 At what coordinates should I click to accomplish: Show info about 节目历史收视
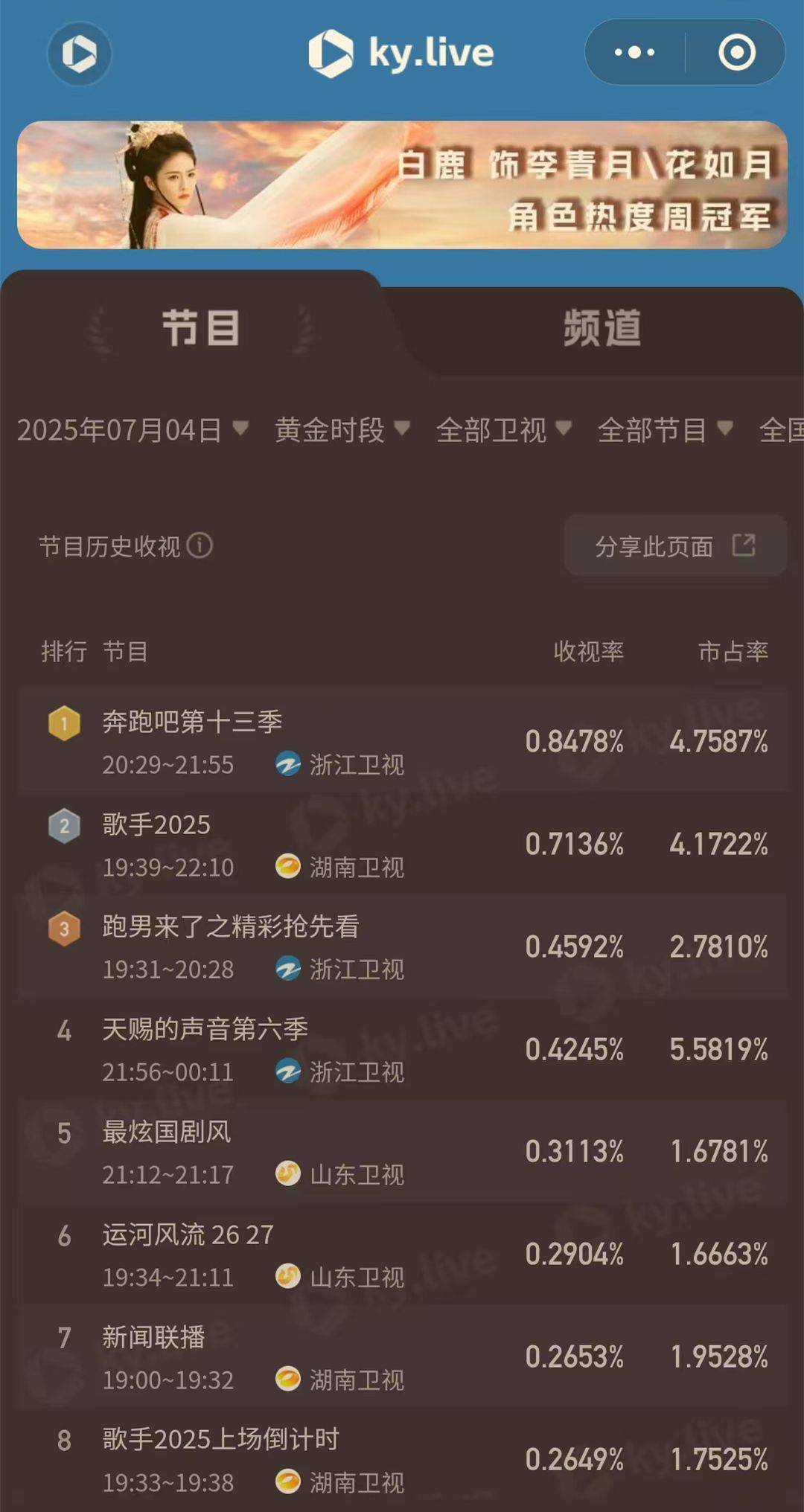pyautogui.click(x=200, y=545)
